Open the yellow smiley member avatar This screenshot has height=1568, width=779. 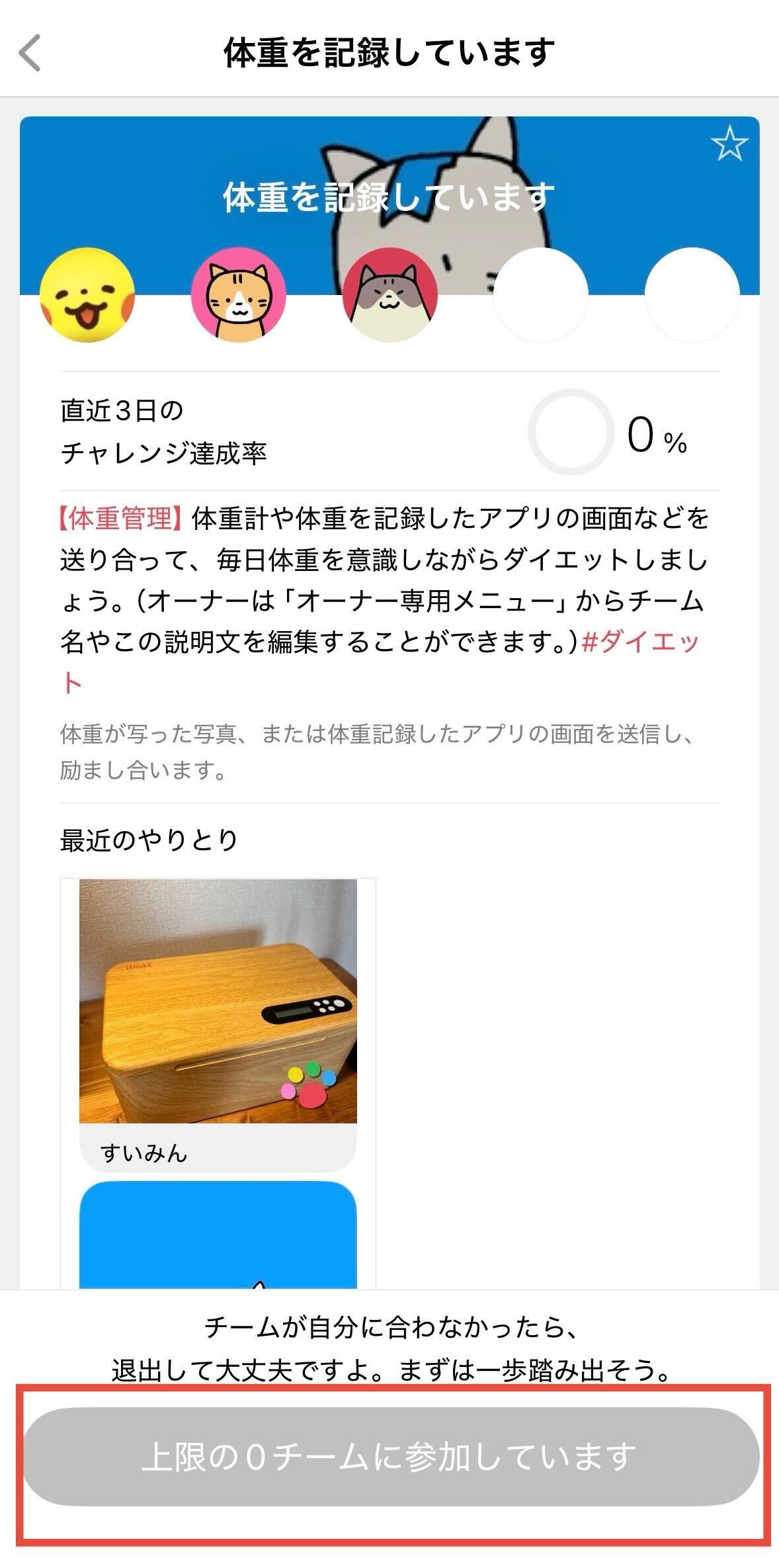point(87,295)
